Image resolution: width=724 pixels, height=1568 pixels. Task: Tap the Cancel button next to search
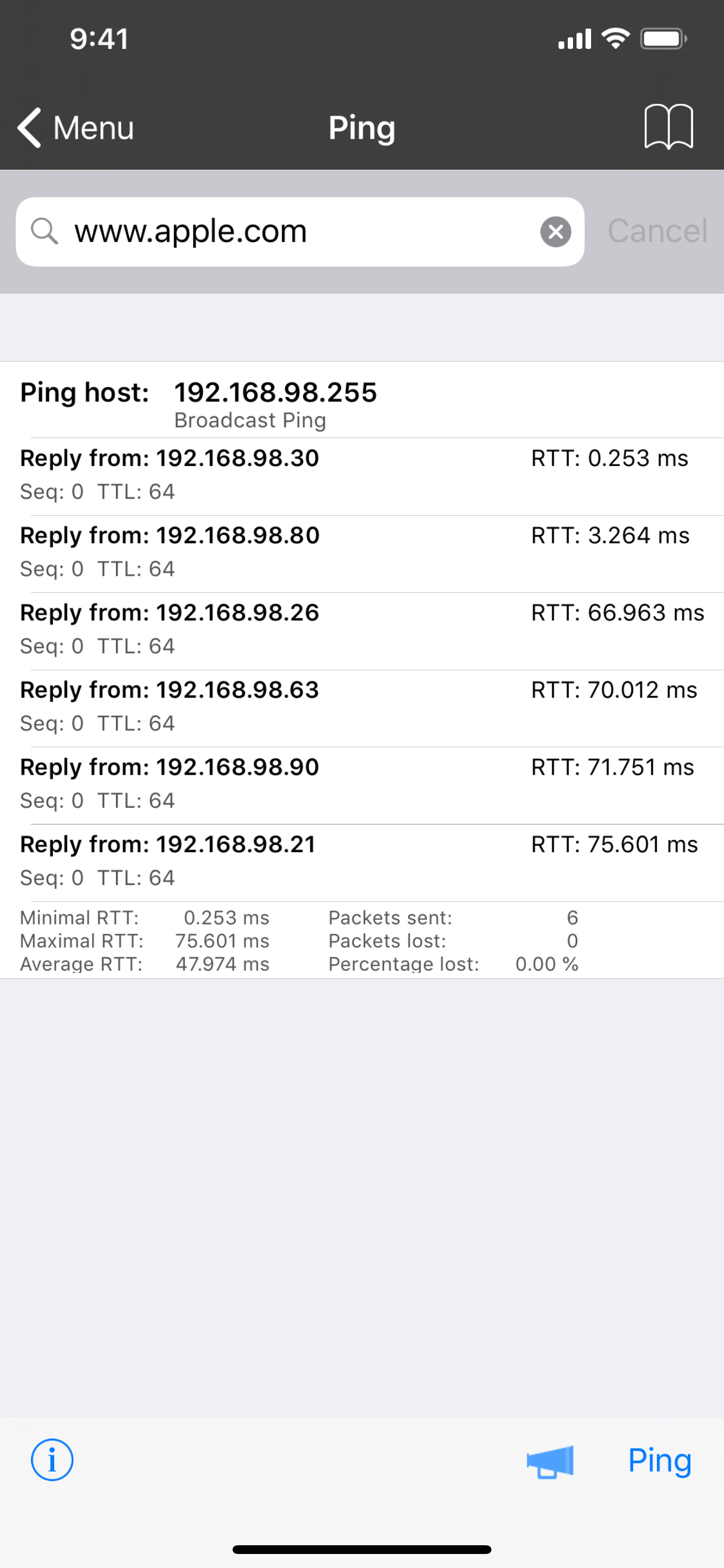click(x=657, y=232)
